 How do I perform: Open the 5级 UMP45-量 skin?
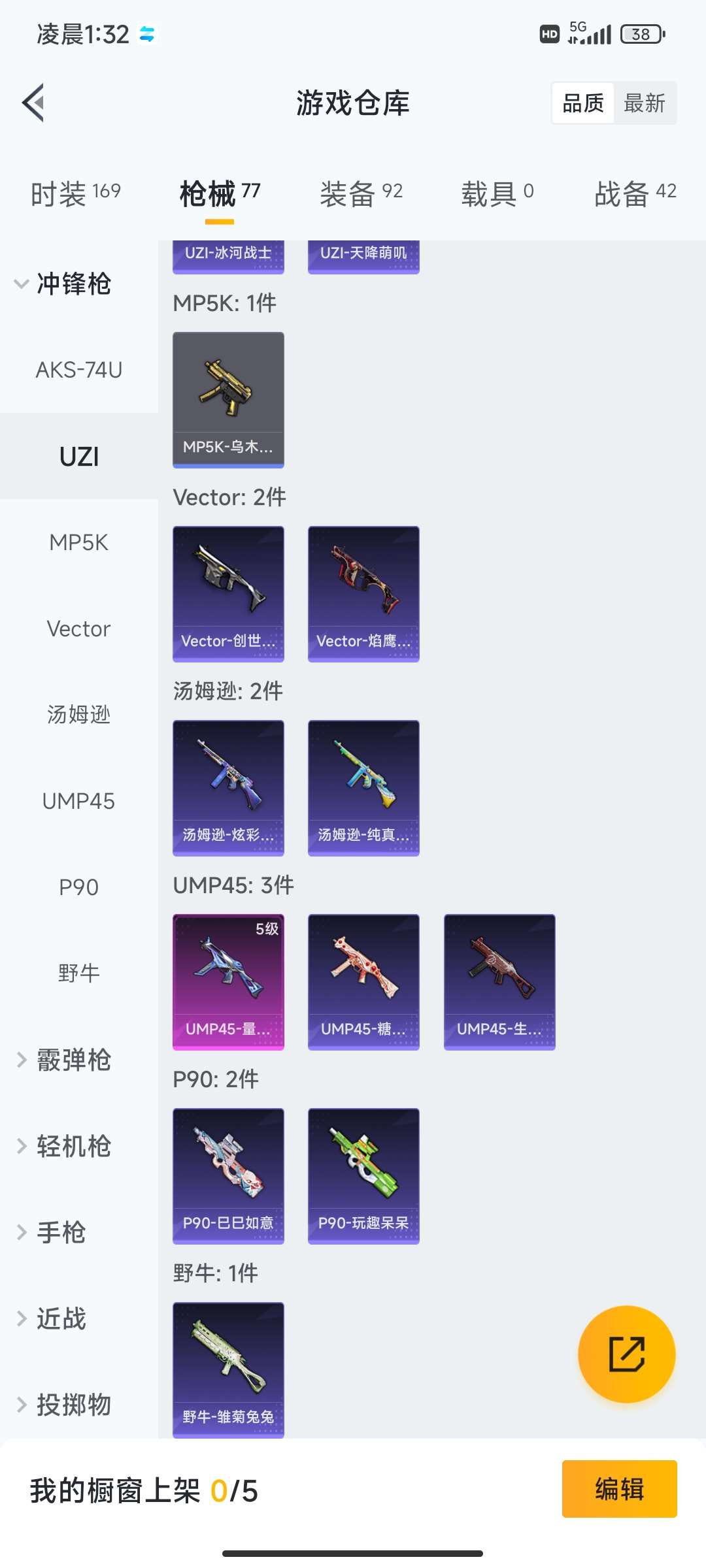point(228,981)
